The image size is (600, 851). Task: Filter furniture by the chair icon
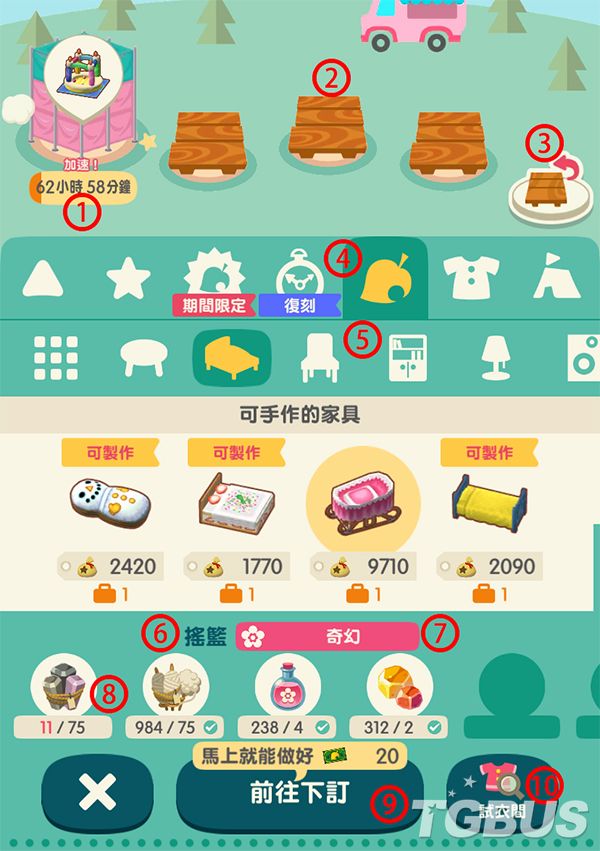click(318, 357)
